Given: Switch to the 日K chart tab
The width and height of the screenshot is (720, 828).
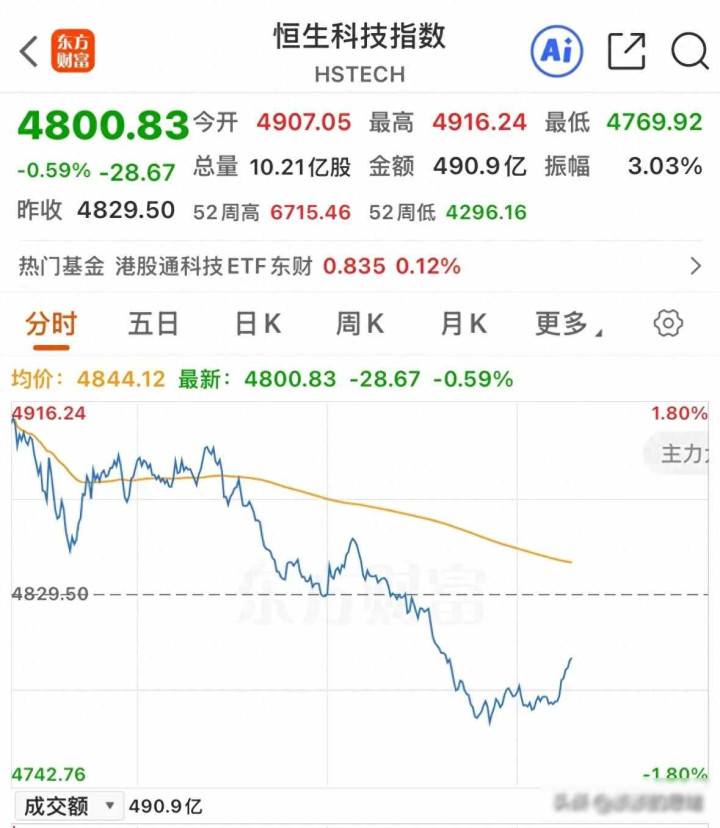Looking at the screenshot, I should [x=257, y=324].
